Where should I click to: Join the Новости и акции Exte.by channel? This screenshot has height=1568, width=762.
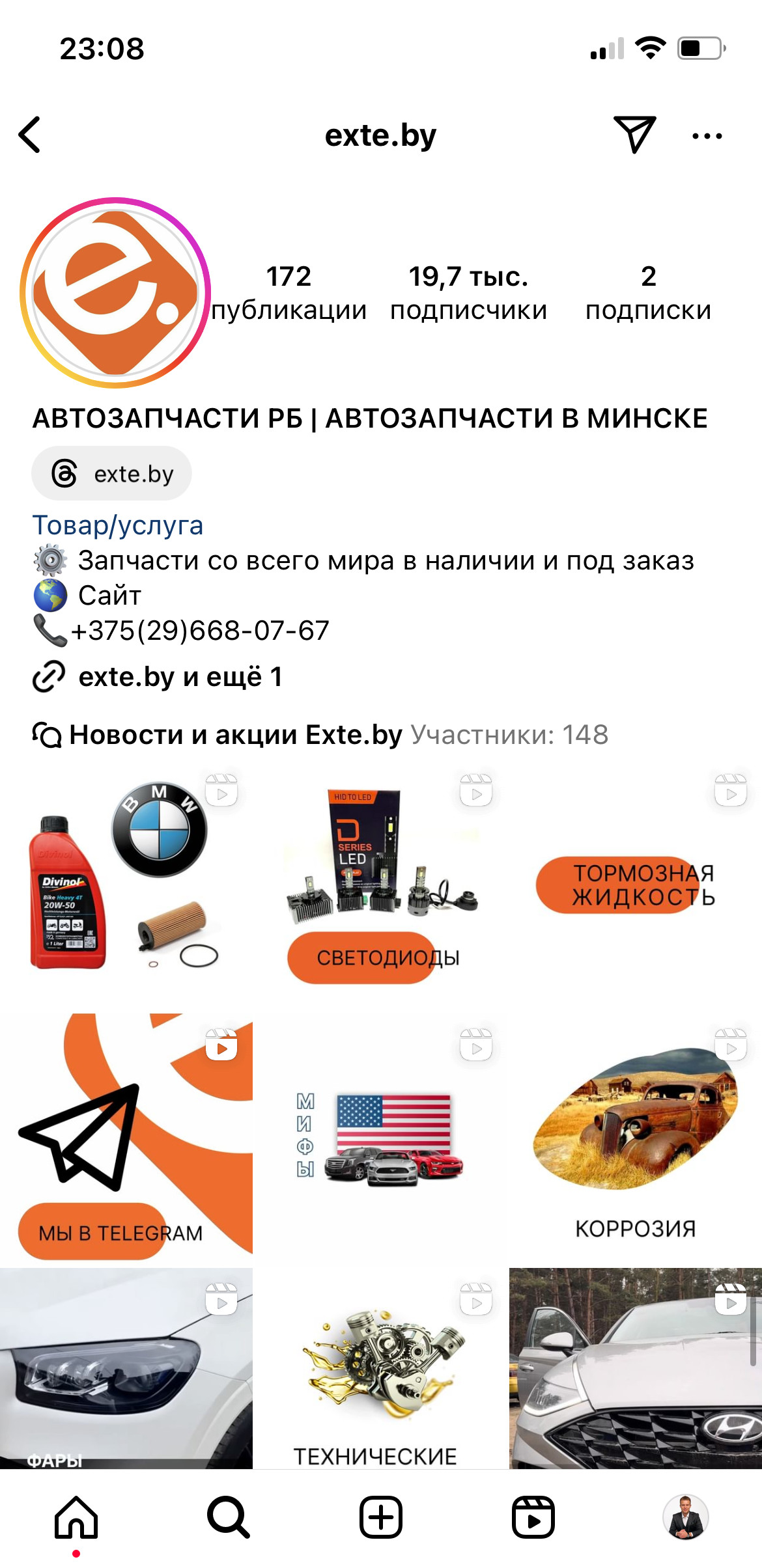click(234, 735)
